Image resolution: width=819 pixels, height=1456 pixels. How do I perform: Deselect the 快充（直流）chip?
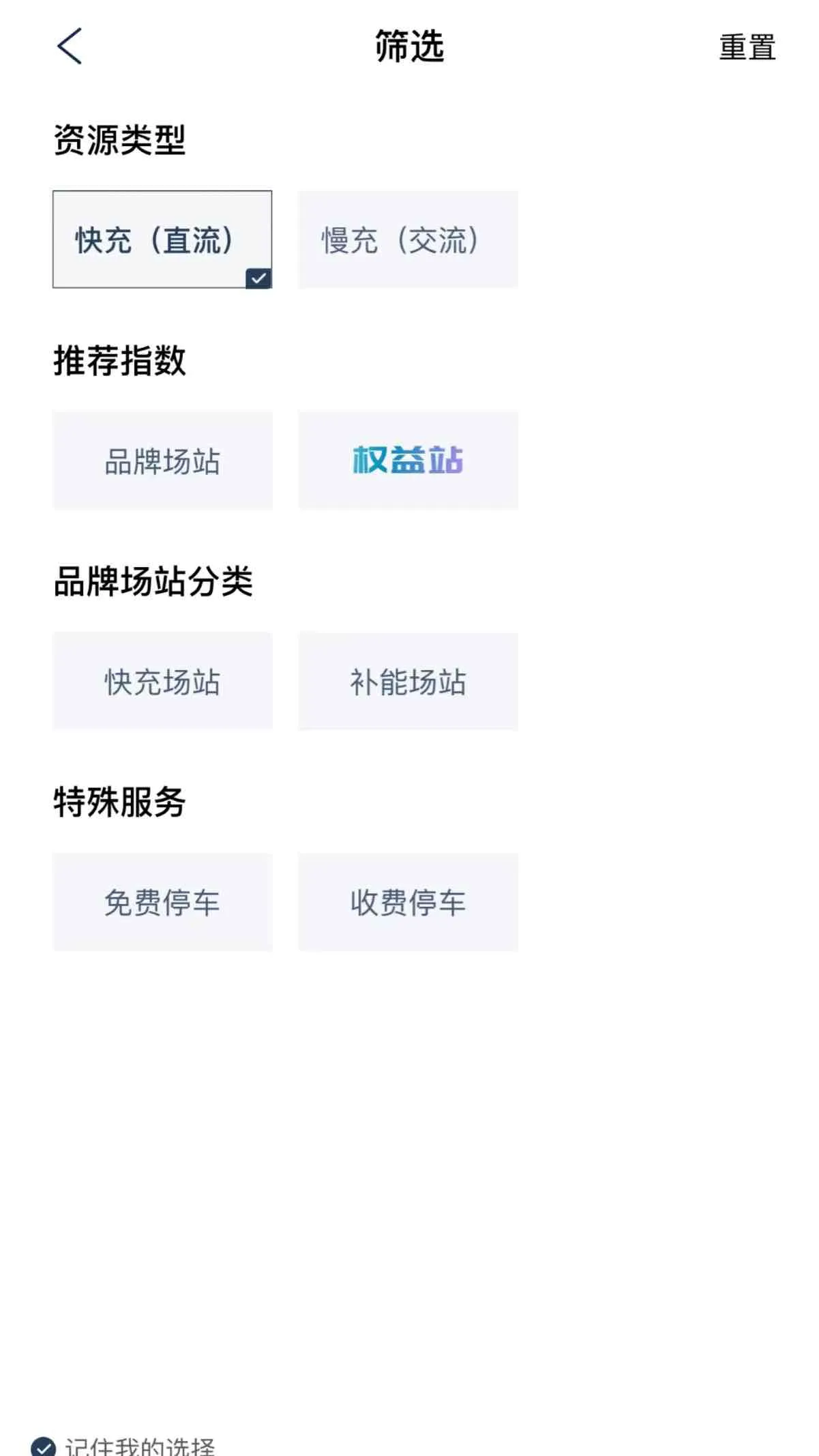click(x=162, y=239)
